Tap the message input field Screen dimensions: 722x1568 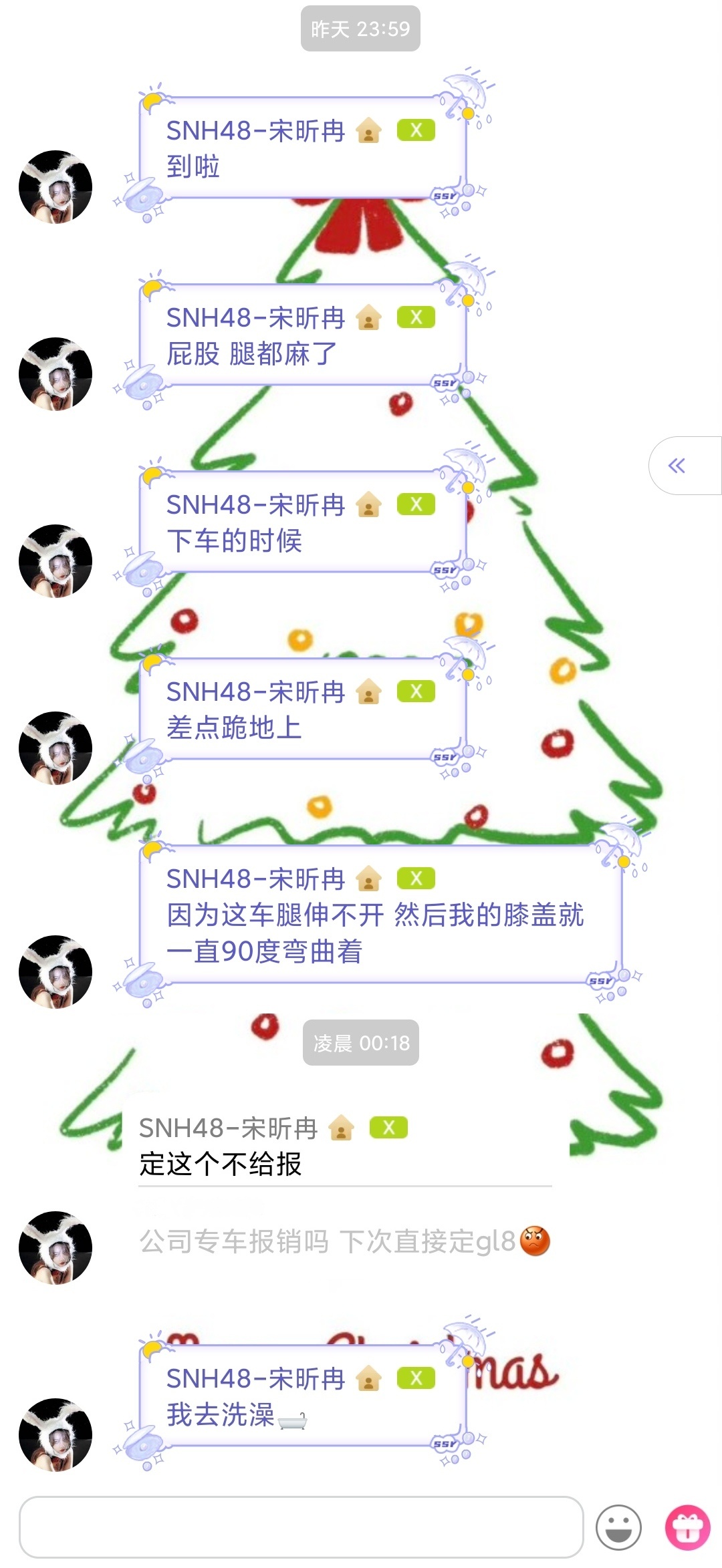[301, 1527]
